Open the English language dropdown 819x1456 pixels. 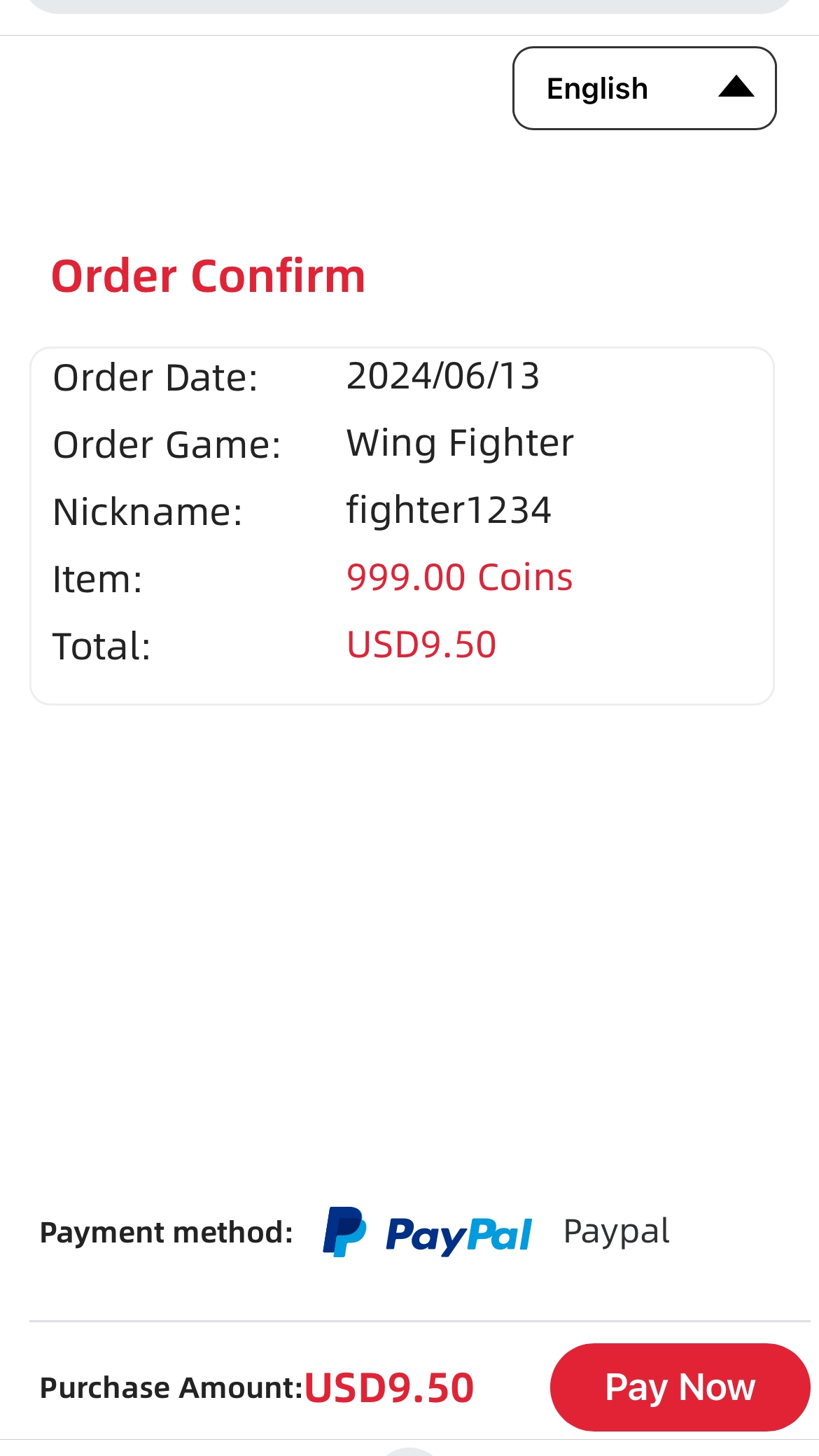tap(644, 88)
